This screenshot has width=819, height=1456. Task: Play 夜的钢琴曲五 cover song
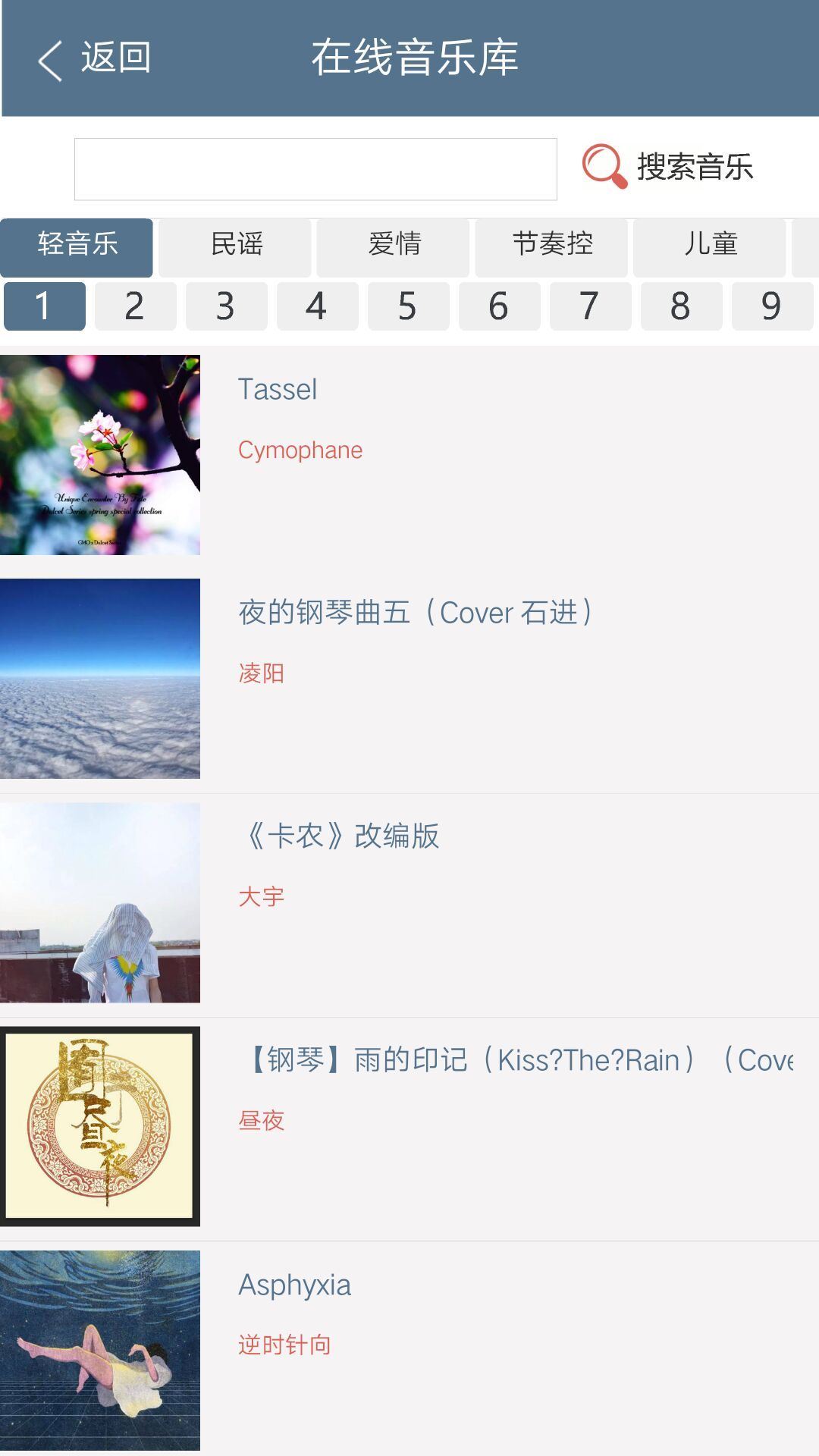point(416,613)
